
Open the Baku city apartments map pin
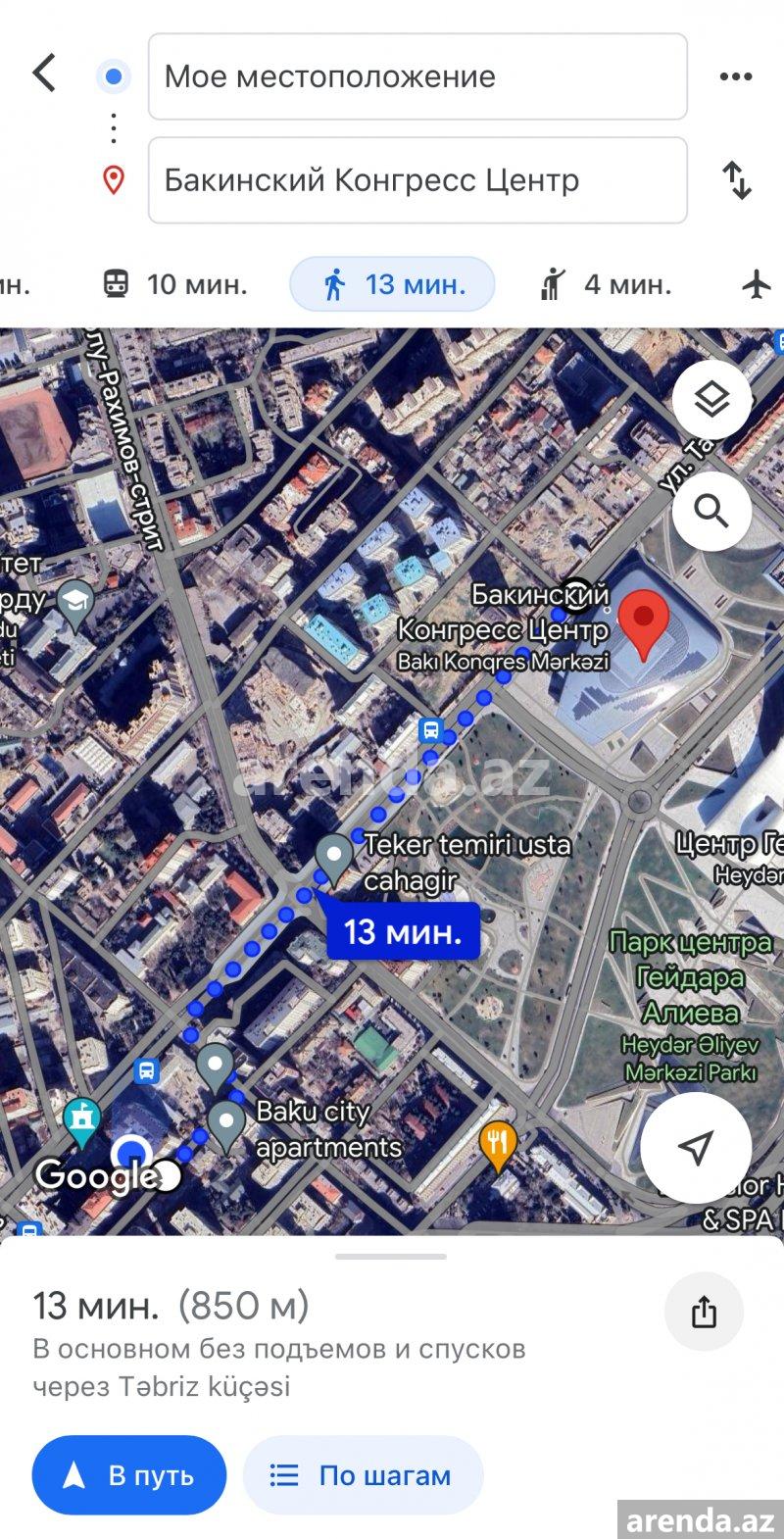click(x=226, y=1125)
